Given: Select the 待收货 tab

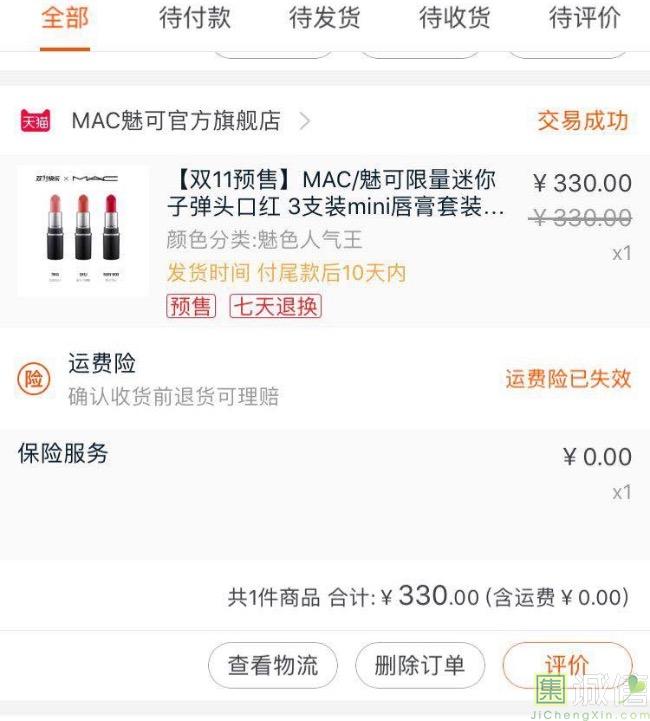Looking at the screenshot, I should [x=455, y=18].
